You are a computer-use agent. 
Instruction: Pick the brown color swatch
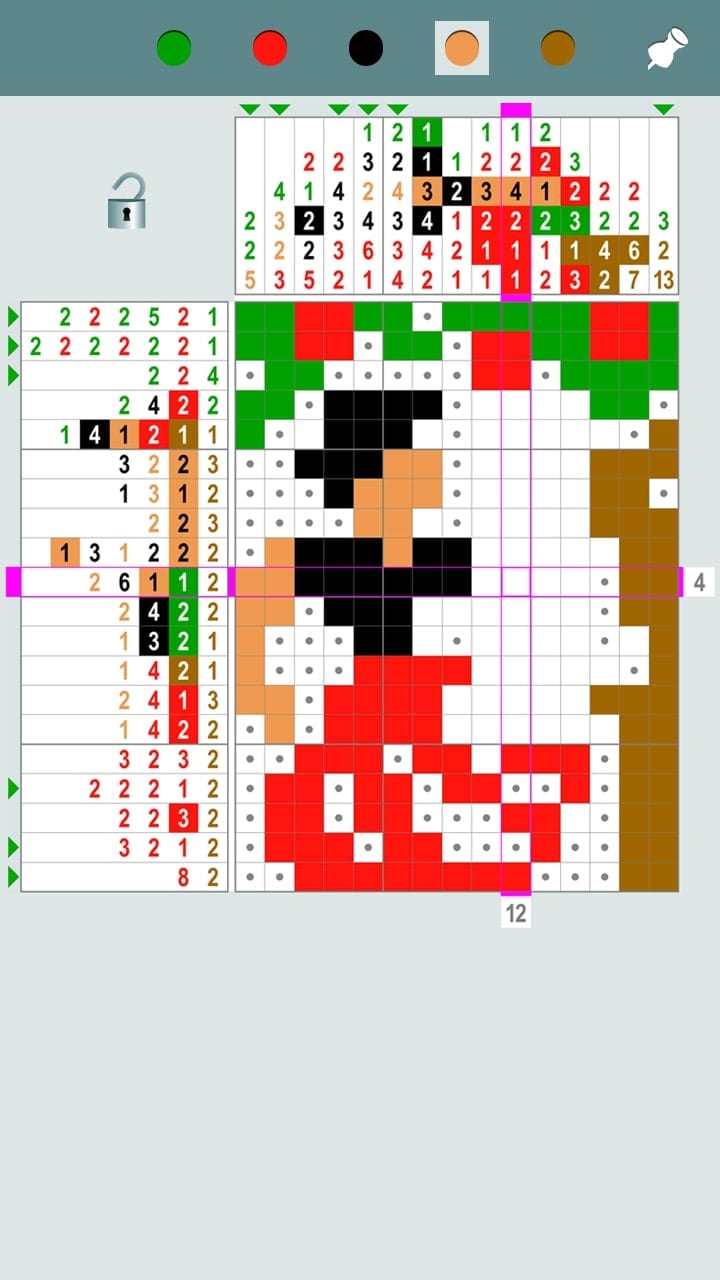pos(558,48)
